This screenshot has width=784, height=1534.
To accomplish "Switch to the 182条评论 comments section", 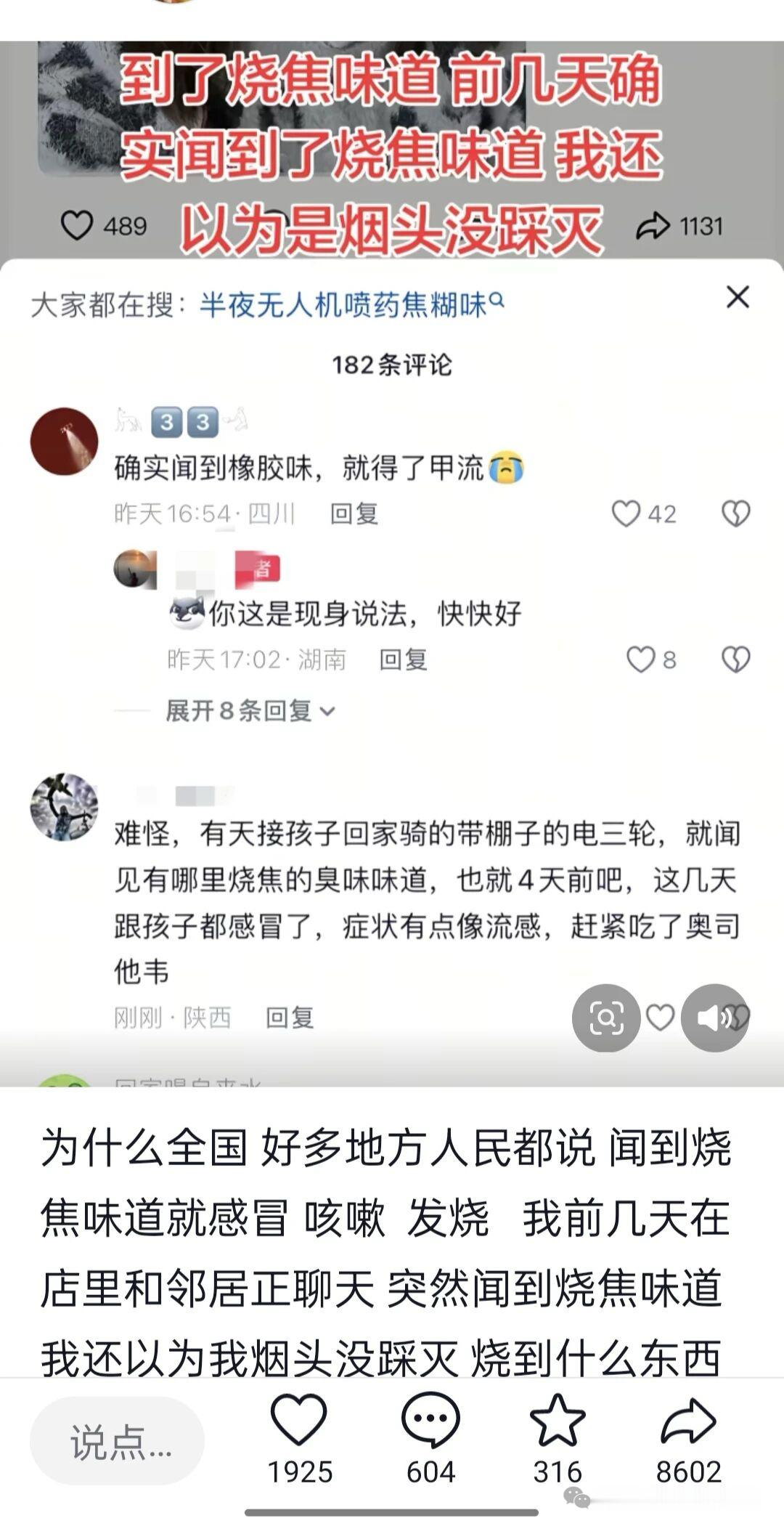I will [392, 367].
